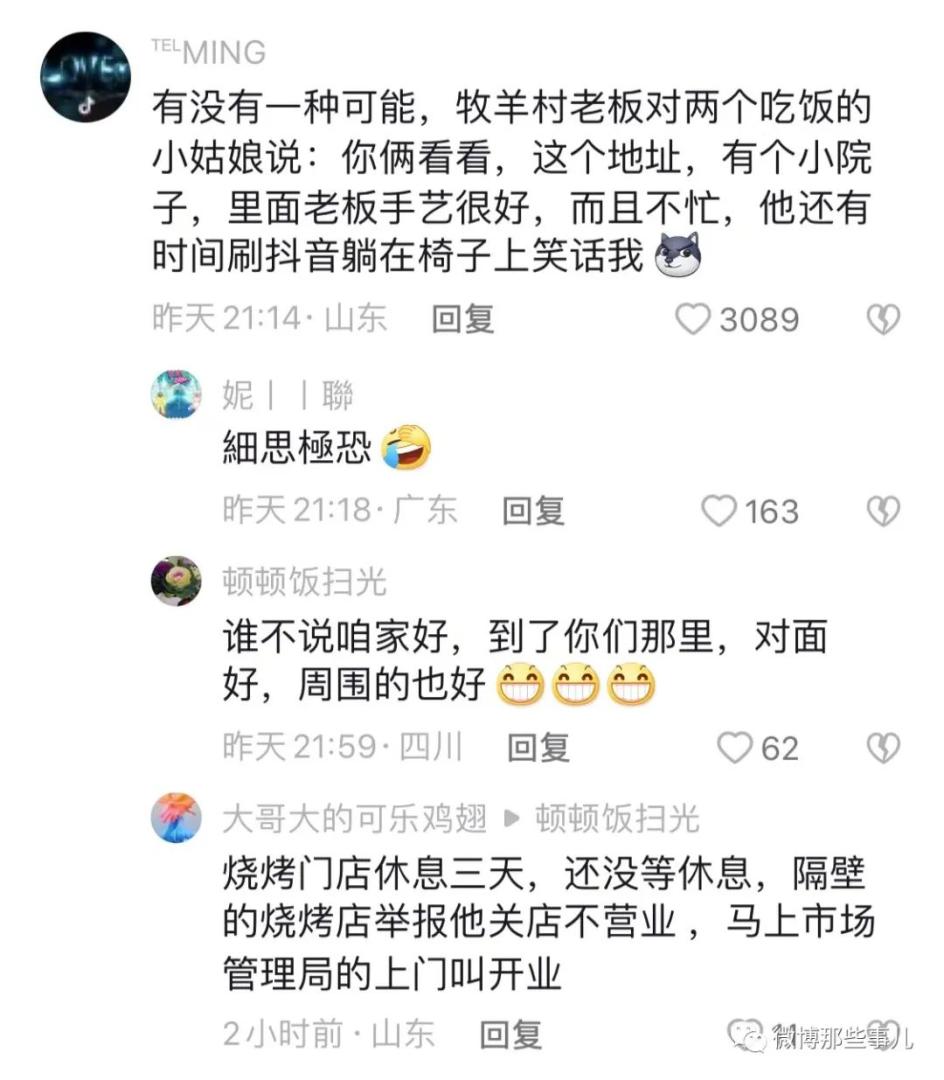Image resolution: width=944 pixels, height=1080 pixels.
Task: Dislike the 細思極恐 comment
Action: pos(883,512)
